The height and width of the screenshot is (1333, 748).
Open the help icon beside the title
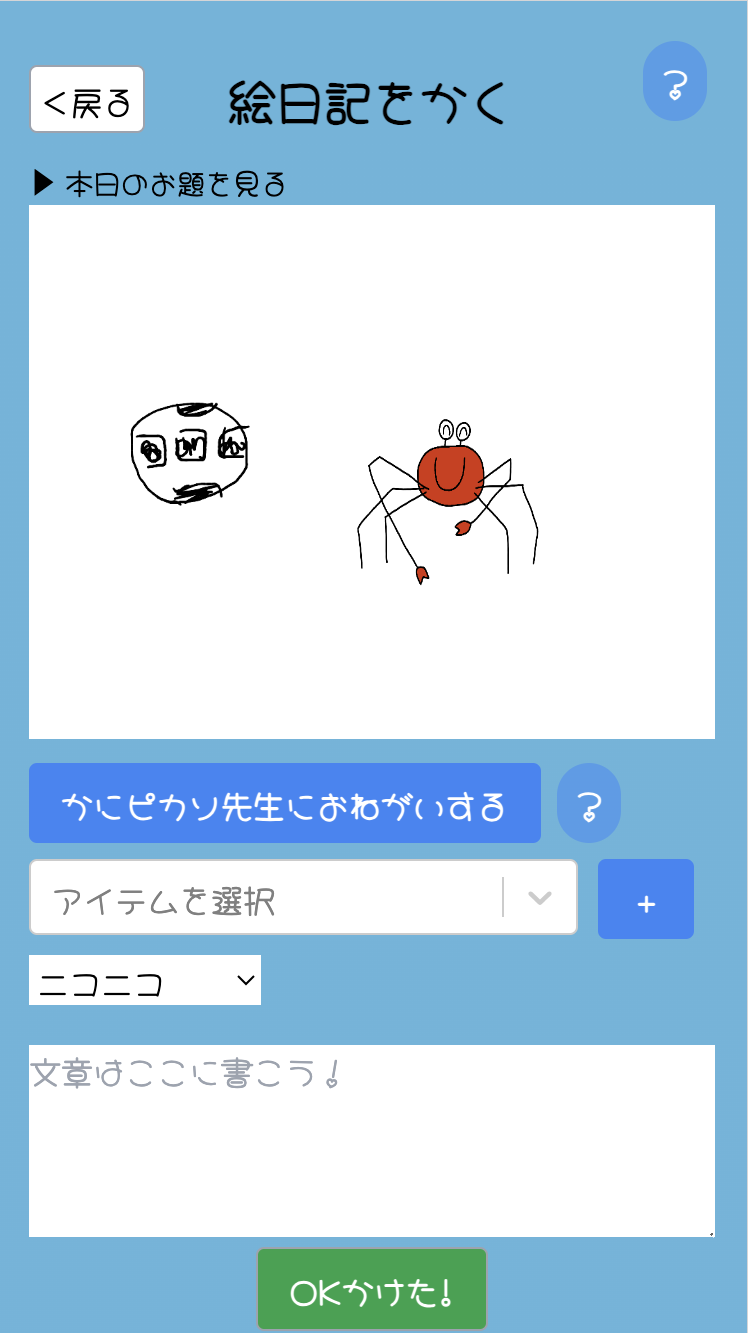(675, 82)
